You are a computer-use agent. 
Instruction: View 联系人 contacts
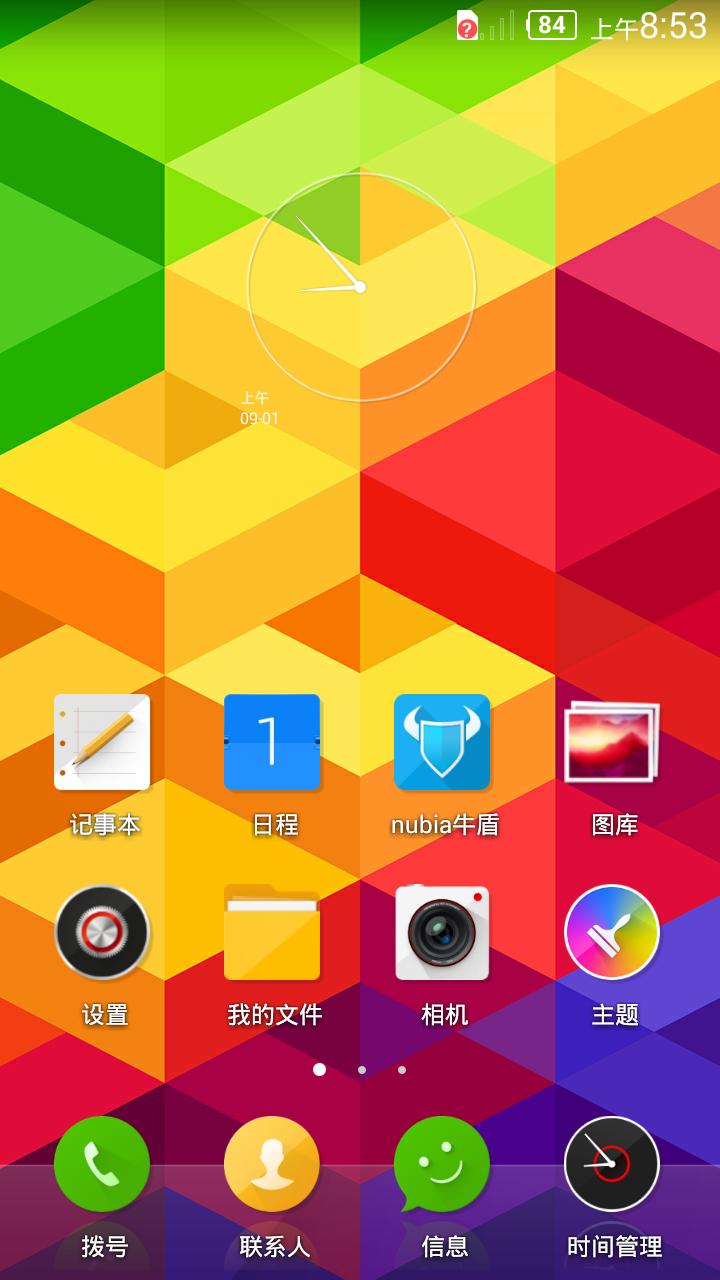point(272,1164)
